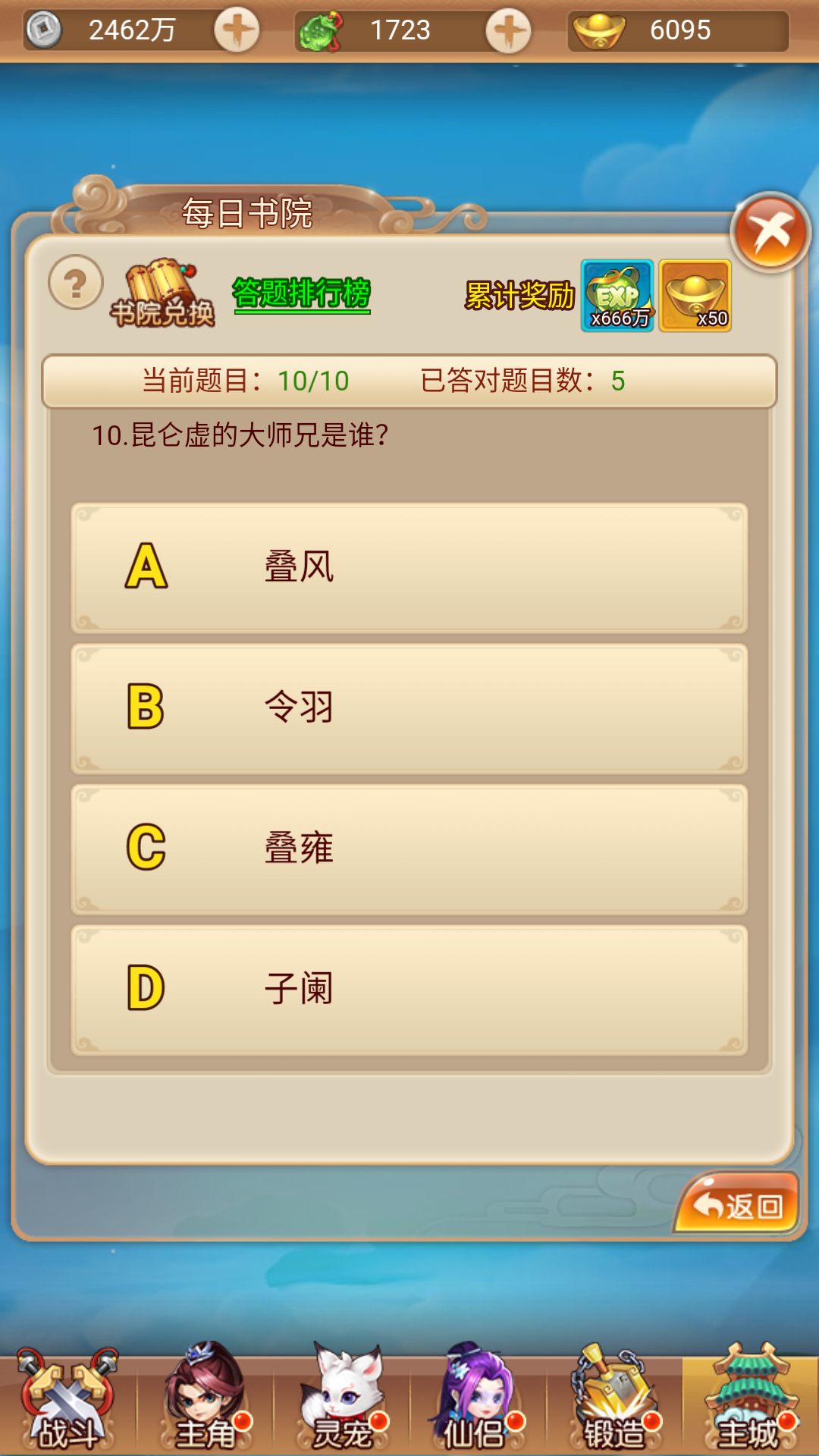819x1456 pixels.
Task: Open the question mark help icon
Action: coord(75,283)
